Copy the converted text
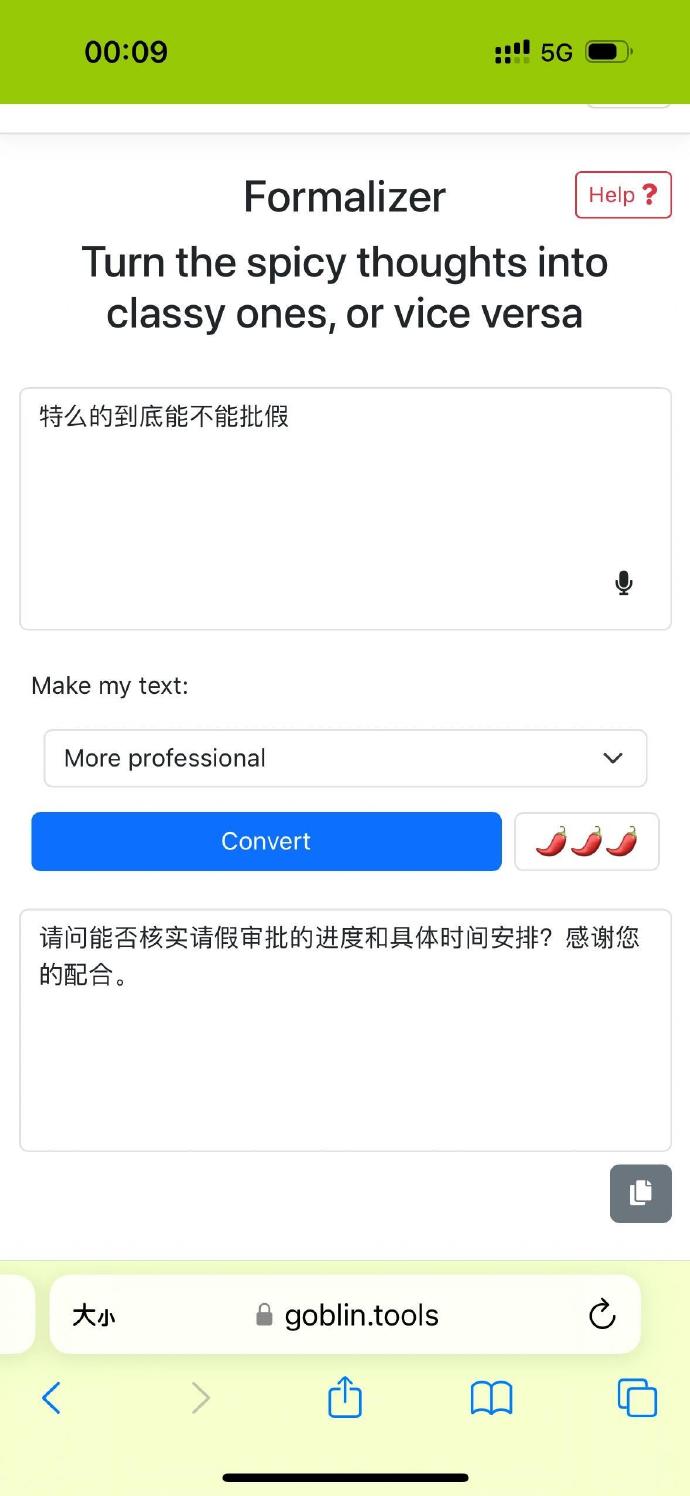690x1496 pixels. [640, 1193]
